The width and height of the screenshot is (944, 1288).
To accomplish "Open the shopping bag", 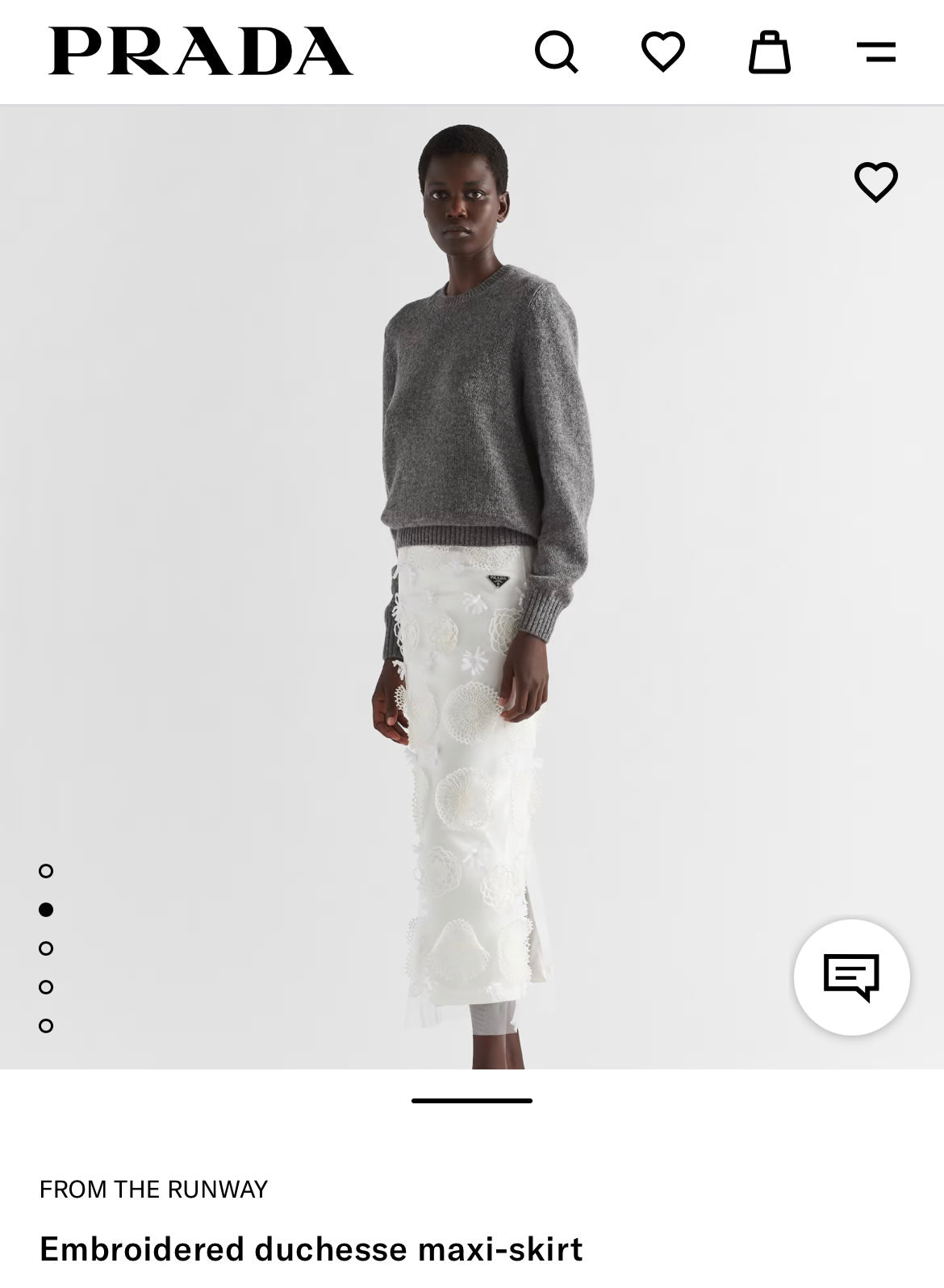I will tap(769, 52).
